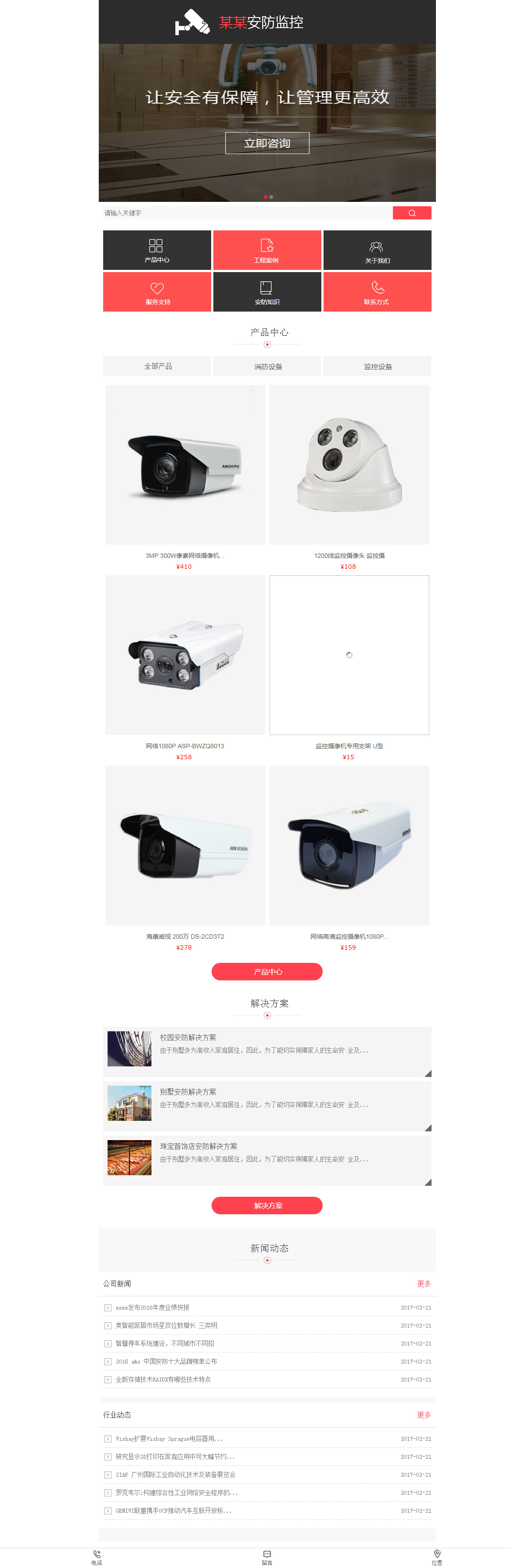Open the 服务支持 tile

(157, 292)
